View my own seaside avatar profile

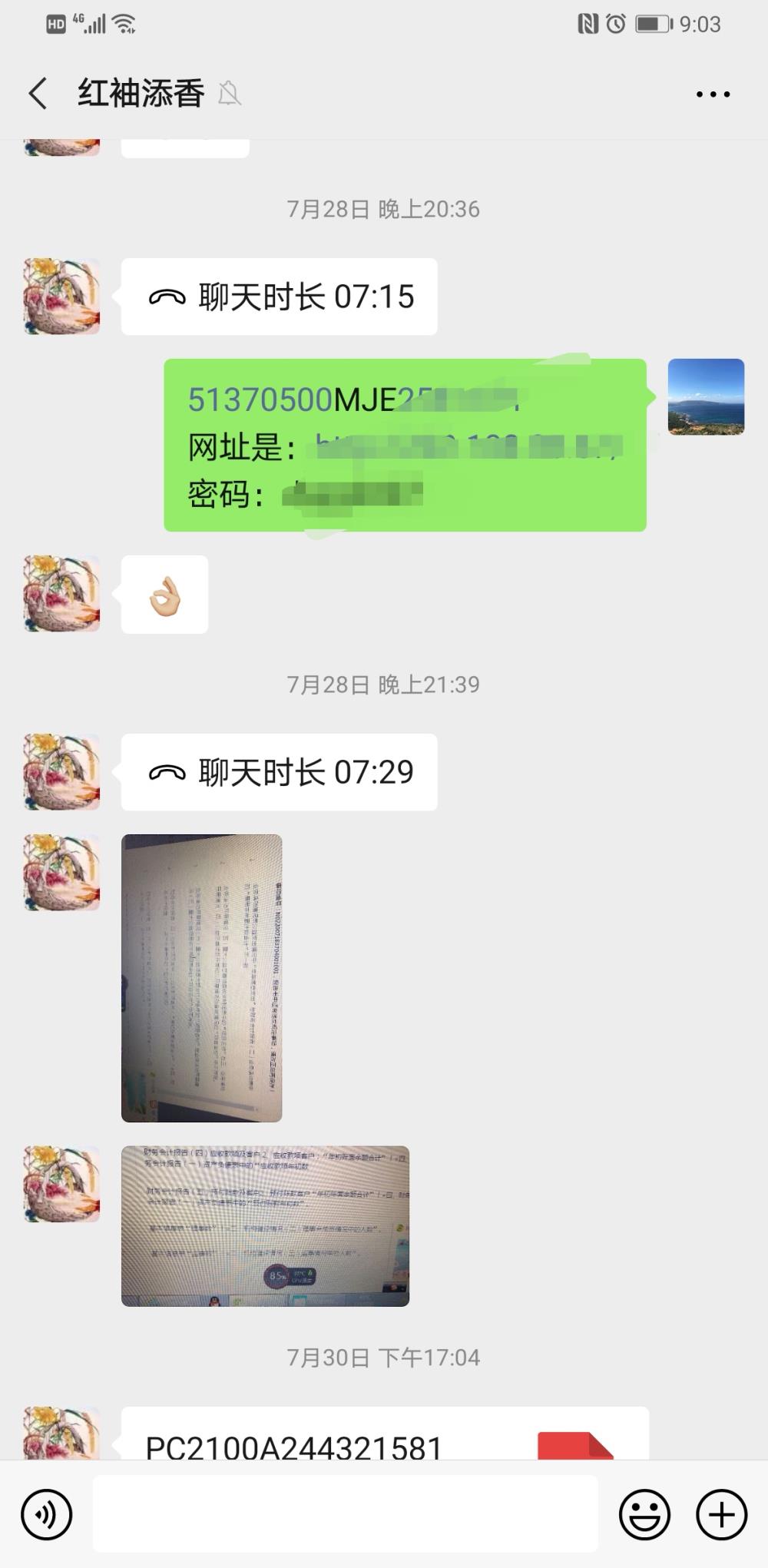706,396
